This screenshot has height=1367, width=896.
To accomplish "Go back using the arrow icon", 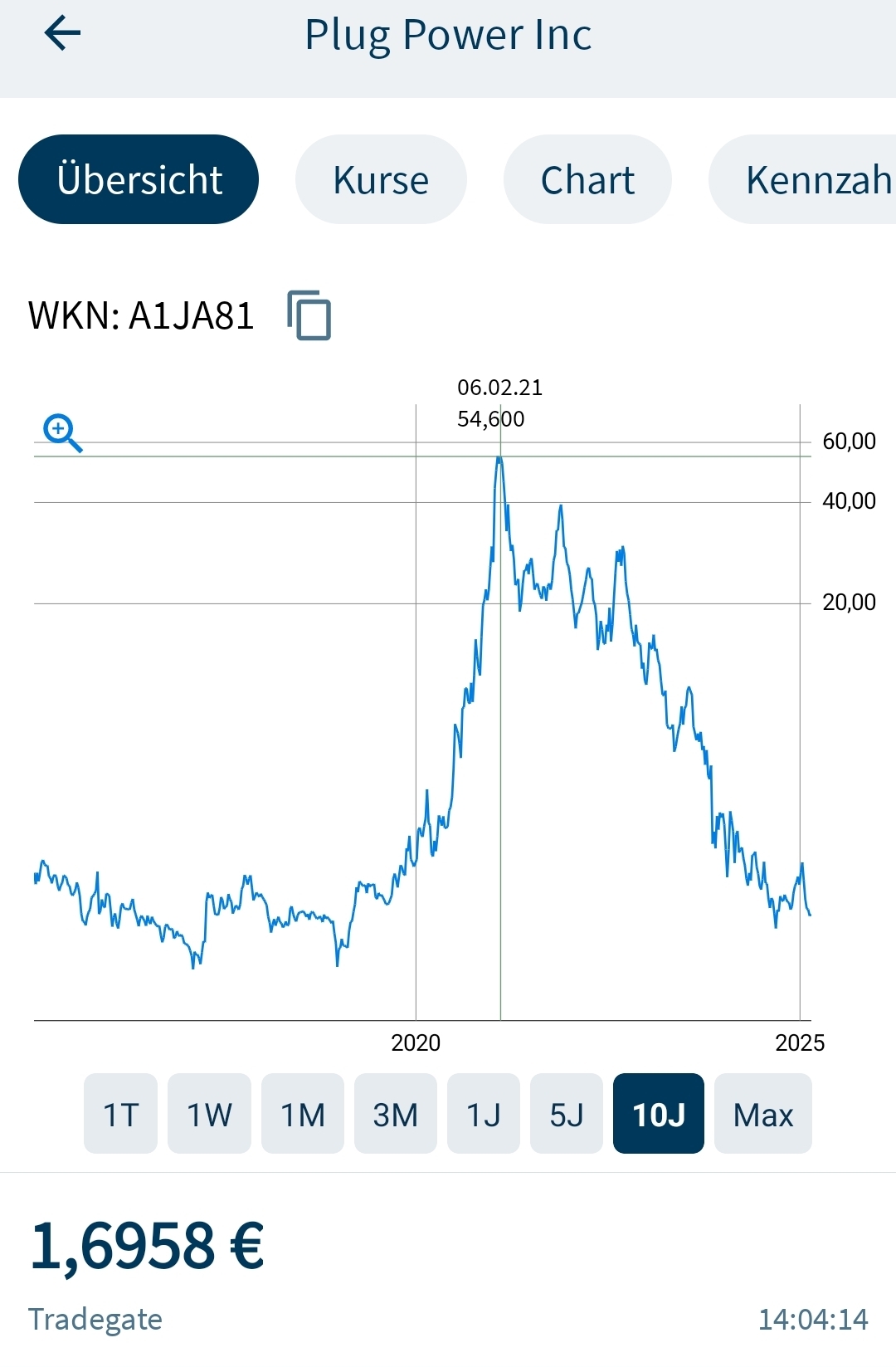I will pos(62,34).
